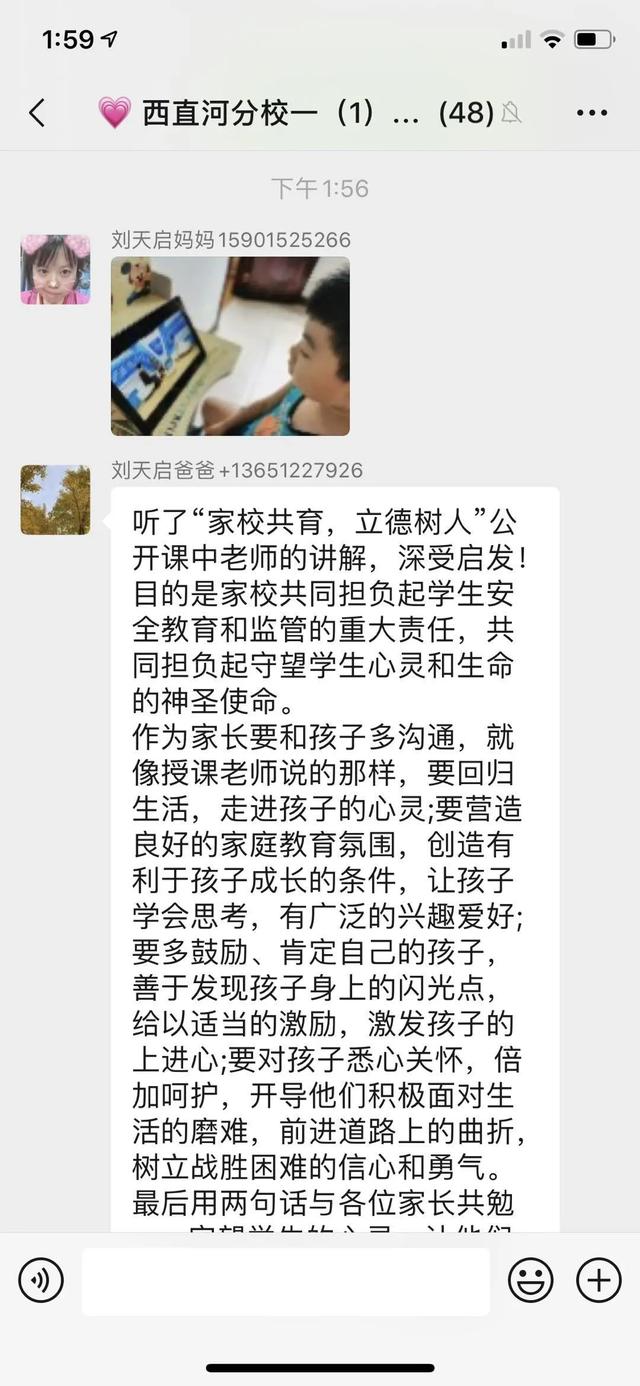The image size is (640, 1386).
Task: Focus the message text field
Action: (x=286, y=1281)
